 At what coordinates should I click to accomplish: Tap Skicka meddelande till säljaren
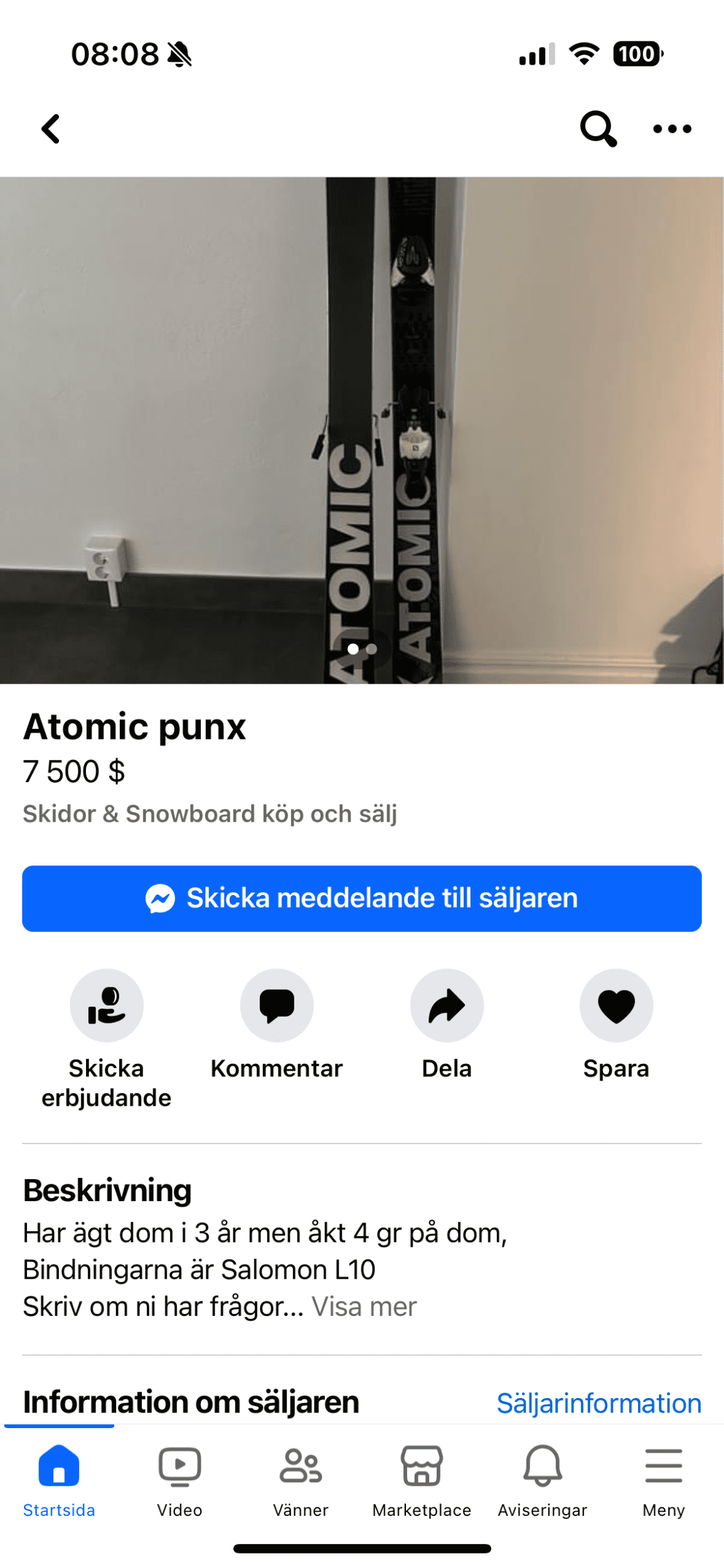[361, 898]
